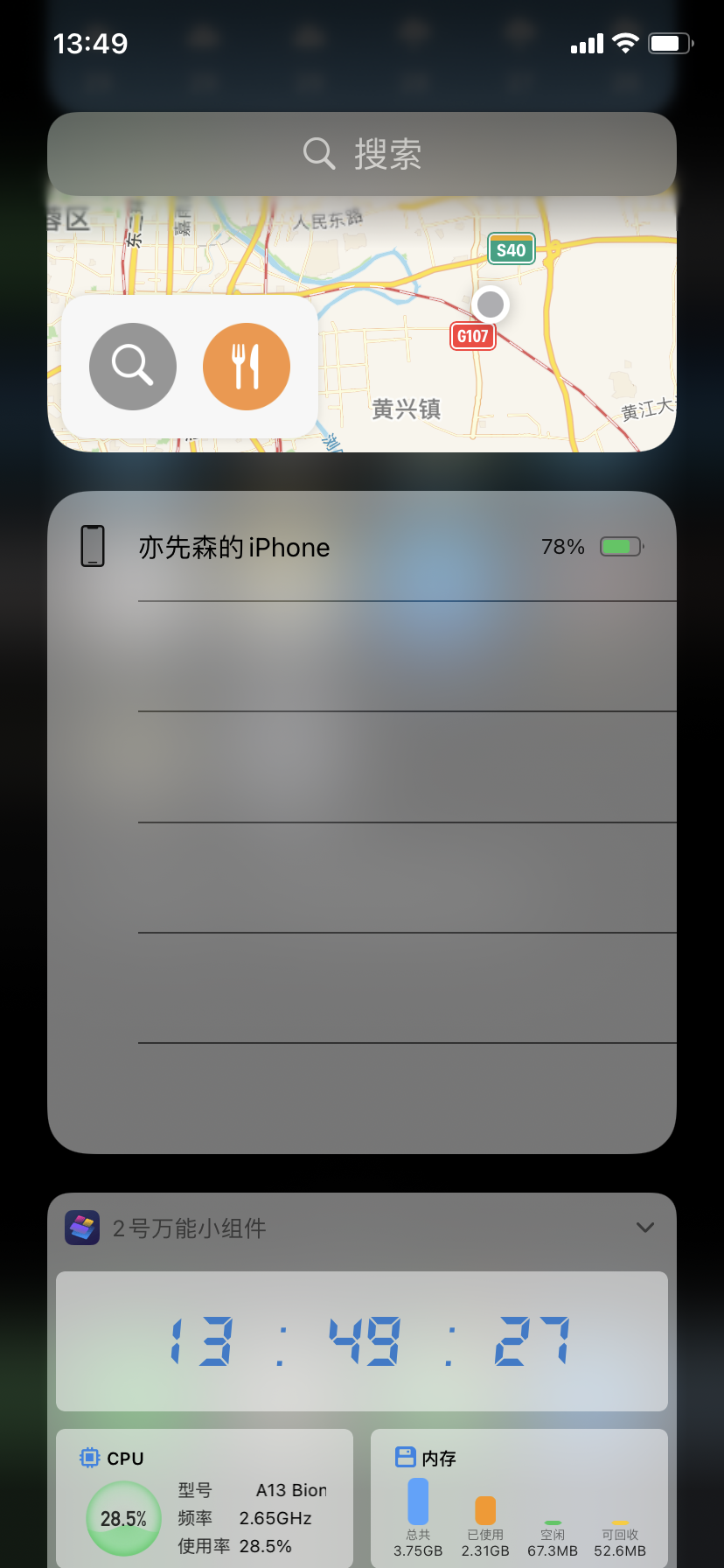Open the CPU usage card
This screenshot has height=1568, width=724.
pos(205,1498)
